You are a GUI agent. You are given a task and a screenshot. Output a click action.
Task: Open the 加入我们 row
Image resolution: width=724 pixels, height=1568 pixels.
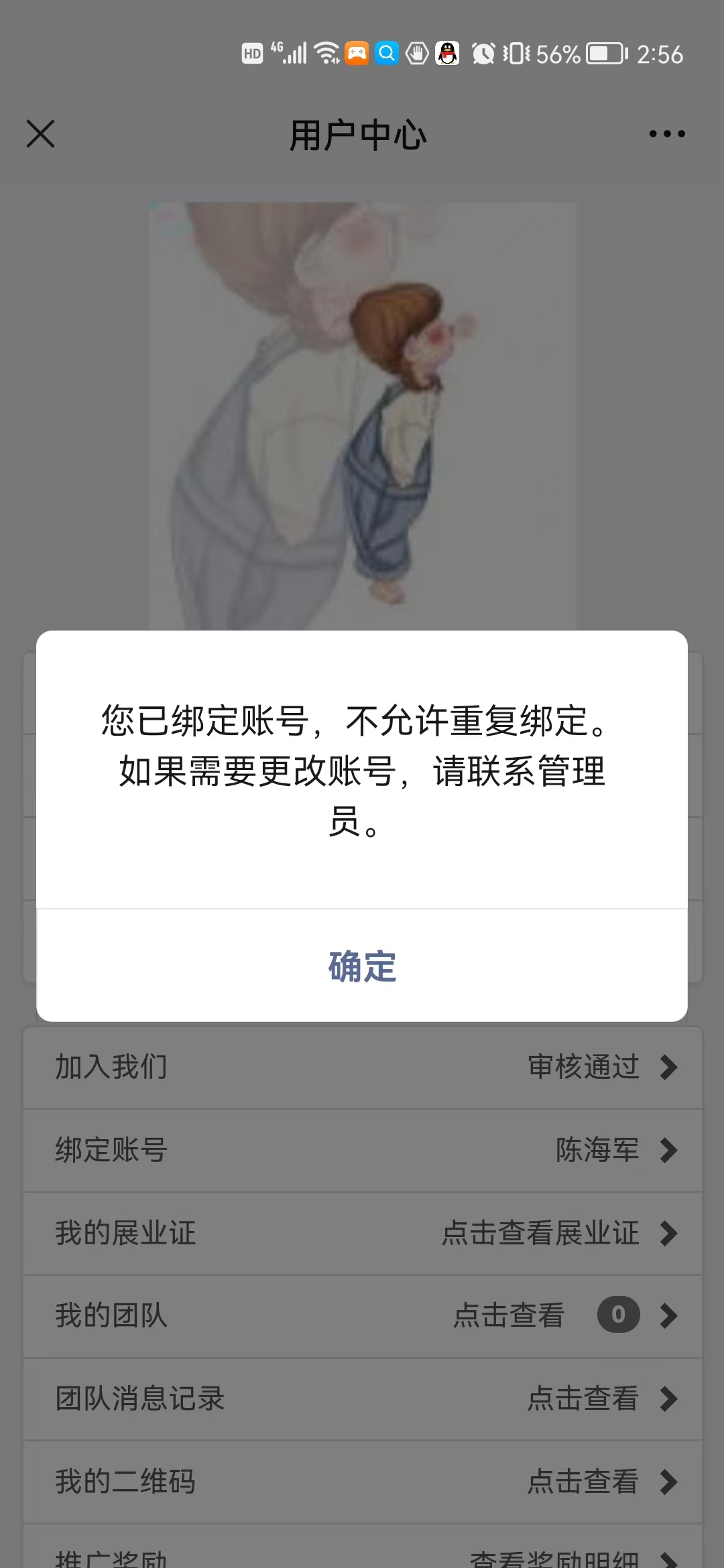pos(362,1067)
